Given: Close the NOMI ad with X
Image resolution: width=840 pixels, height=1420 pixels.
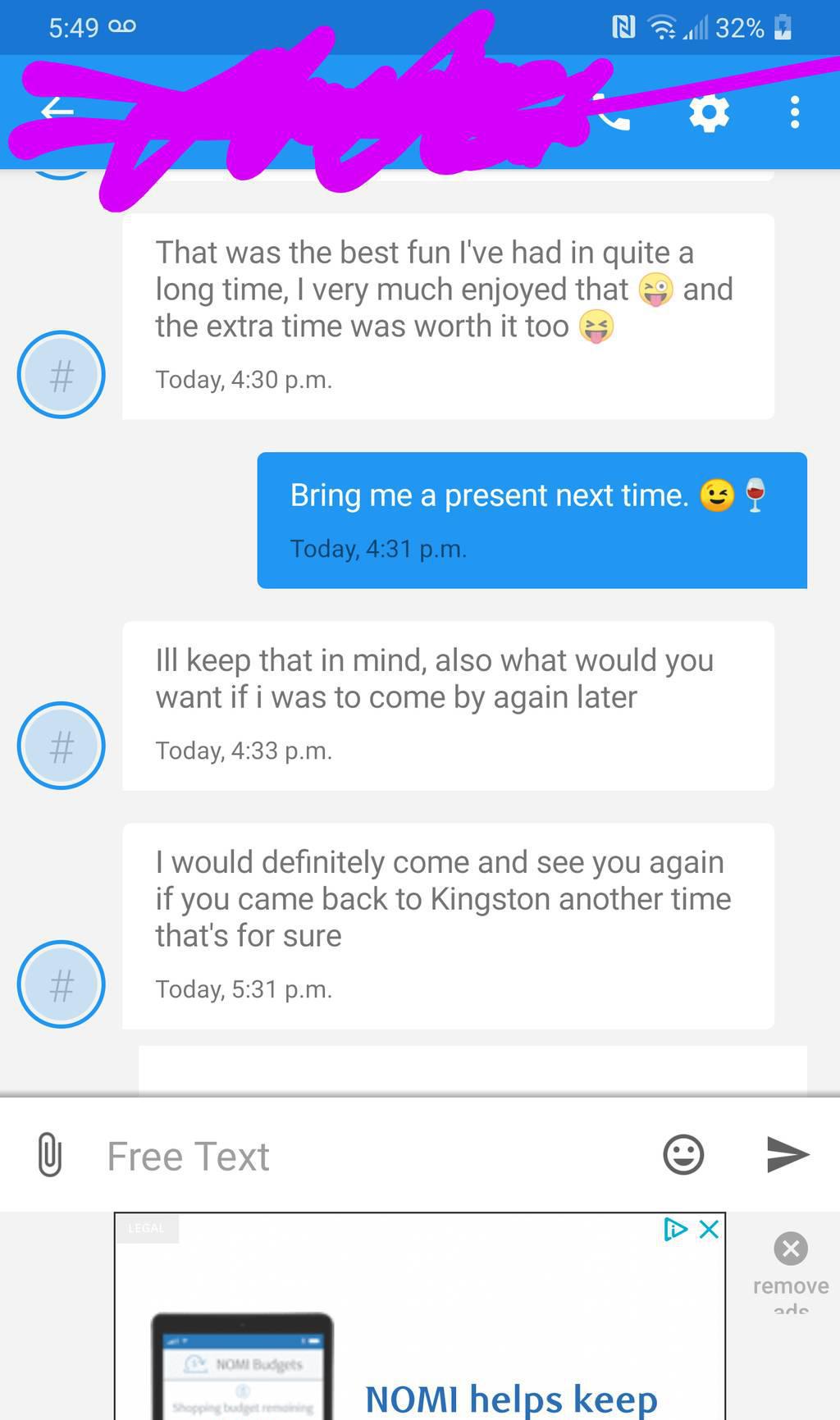Looking at the screenshot, I should (710, 1229).
